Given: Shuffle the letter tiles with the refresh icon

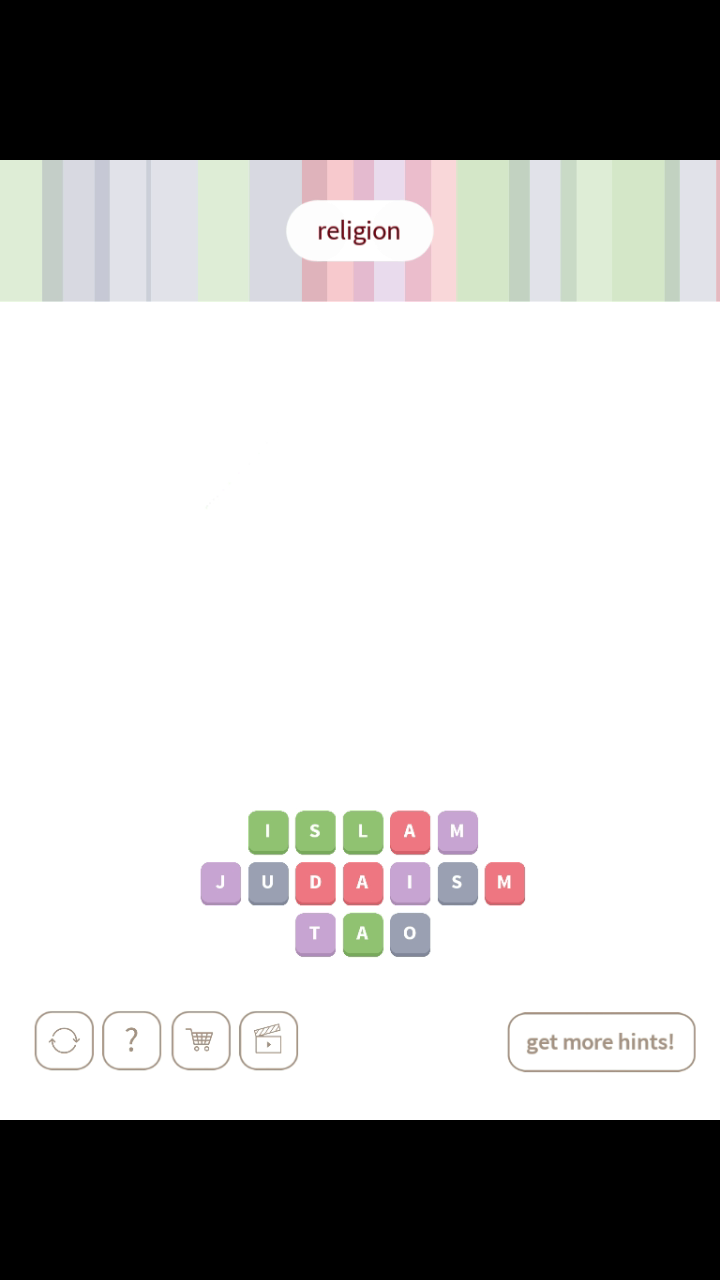Looking at the screenshot, I should tap(64, 1041).
